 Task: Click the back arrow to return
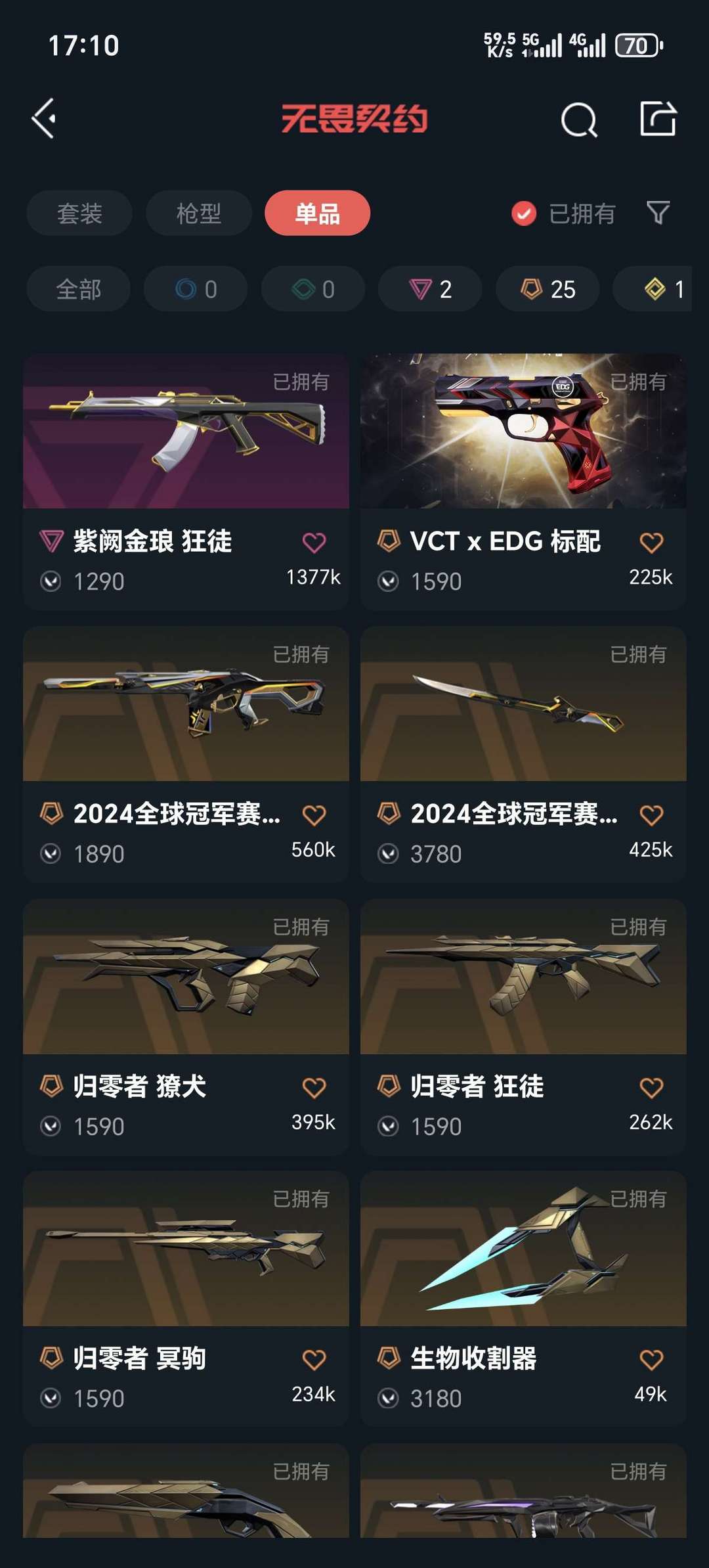click(43, 119)
